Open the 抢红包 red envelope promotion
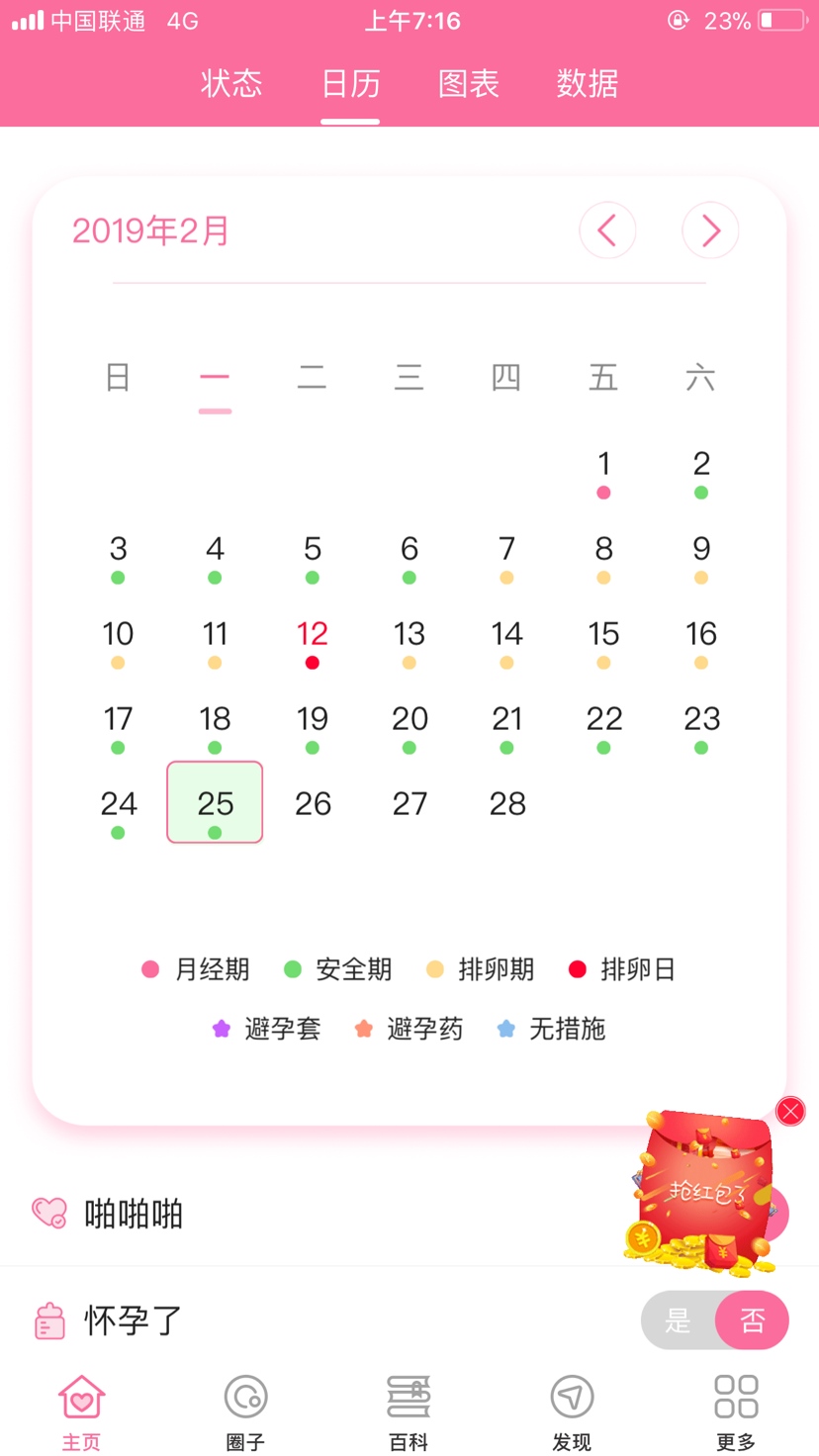The width and height of the screenshot is (819, 1456). tap(702, 1191)
